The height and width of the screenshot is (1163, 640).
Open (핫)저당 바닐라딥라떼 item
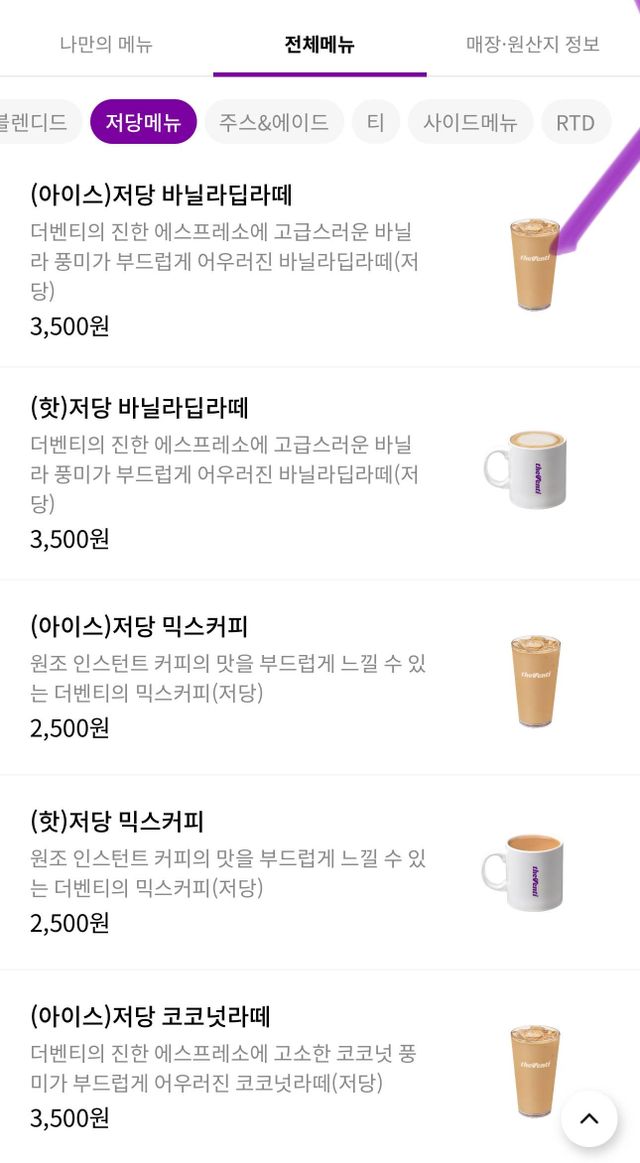click(x=230, y=473)
